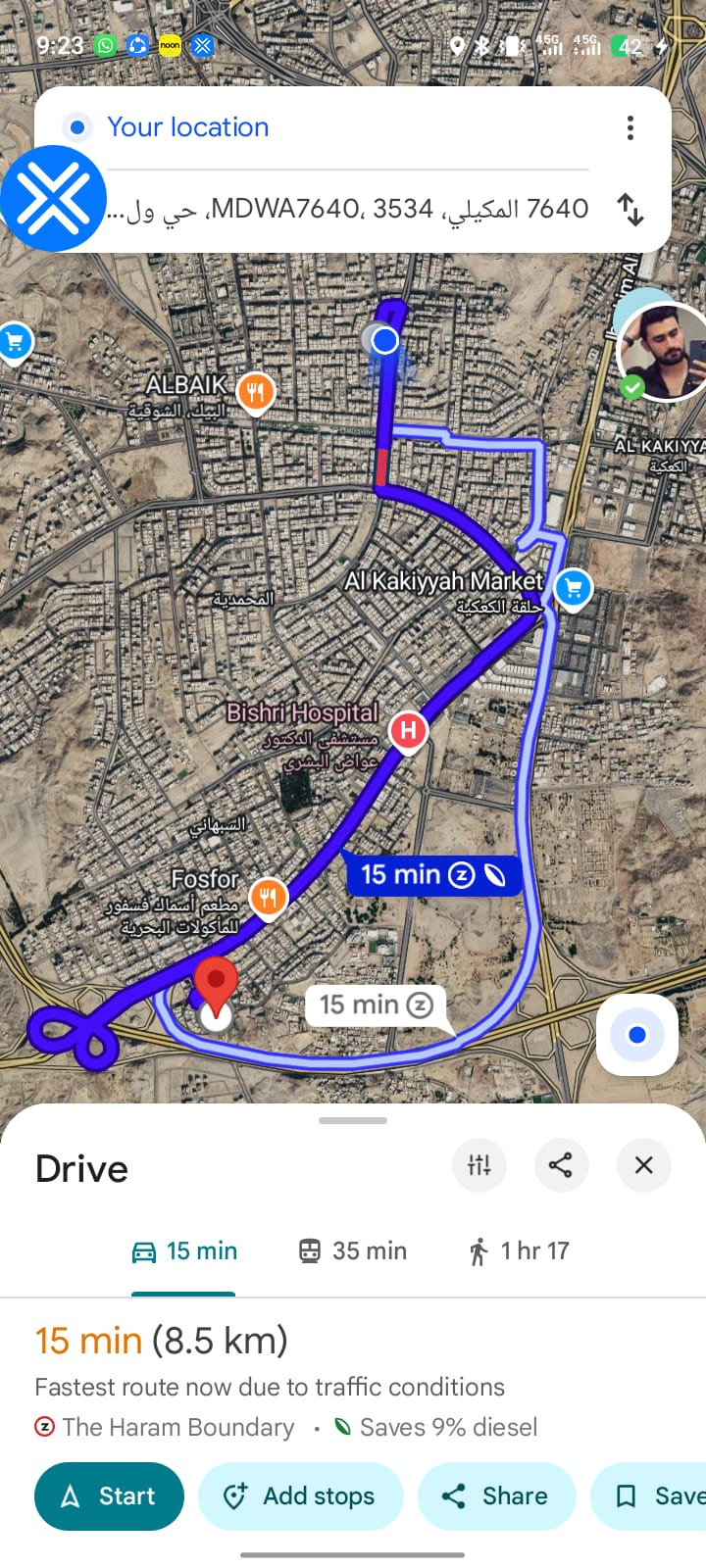Switch to 1 hr 17 walking tab
Viewport: 706px width, 1568px height.
pyautogui.click(x=519, y=1251)
